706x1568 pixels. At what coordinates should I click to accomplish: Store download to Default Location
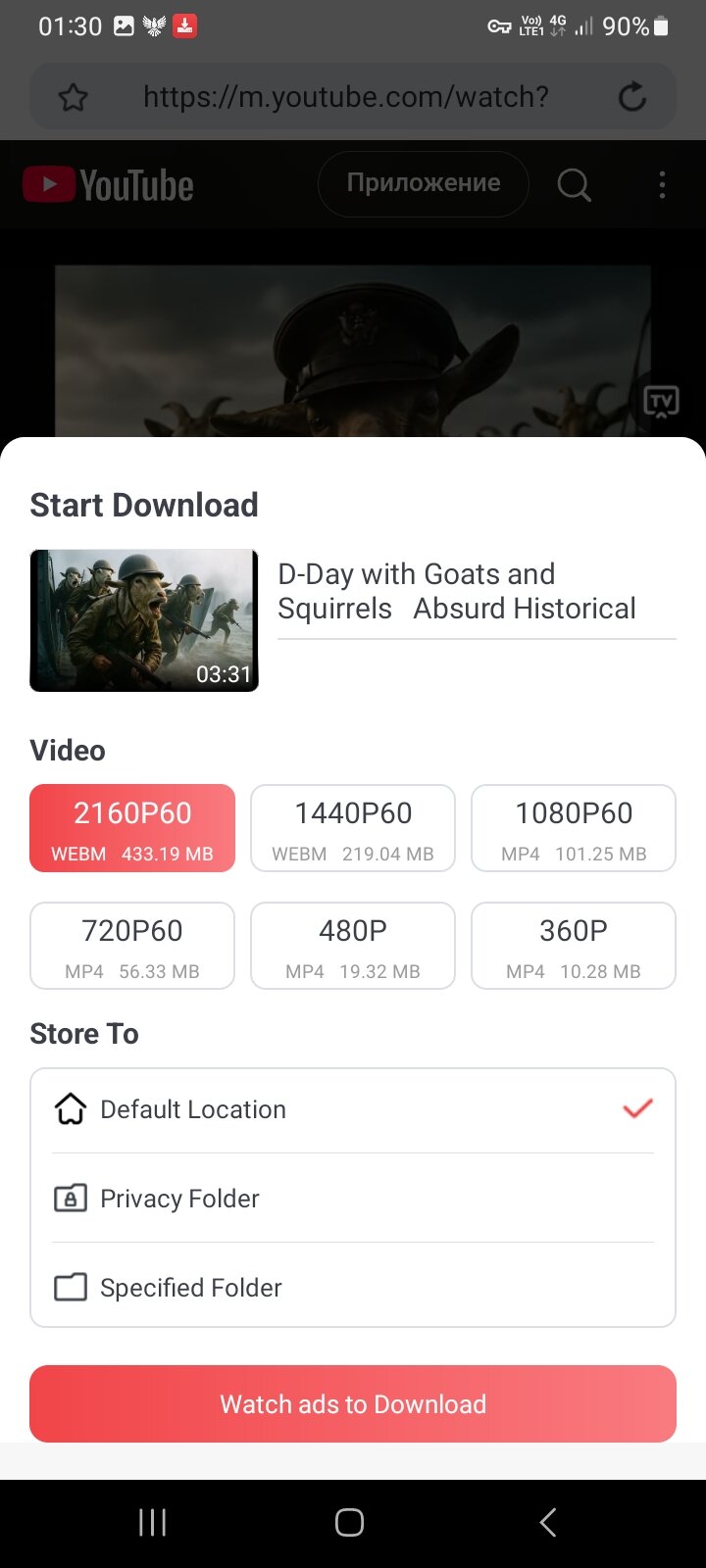(353, 1109)
